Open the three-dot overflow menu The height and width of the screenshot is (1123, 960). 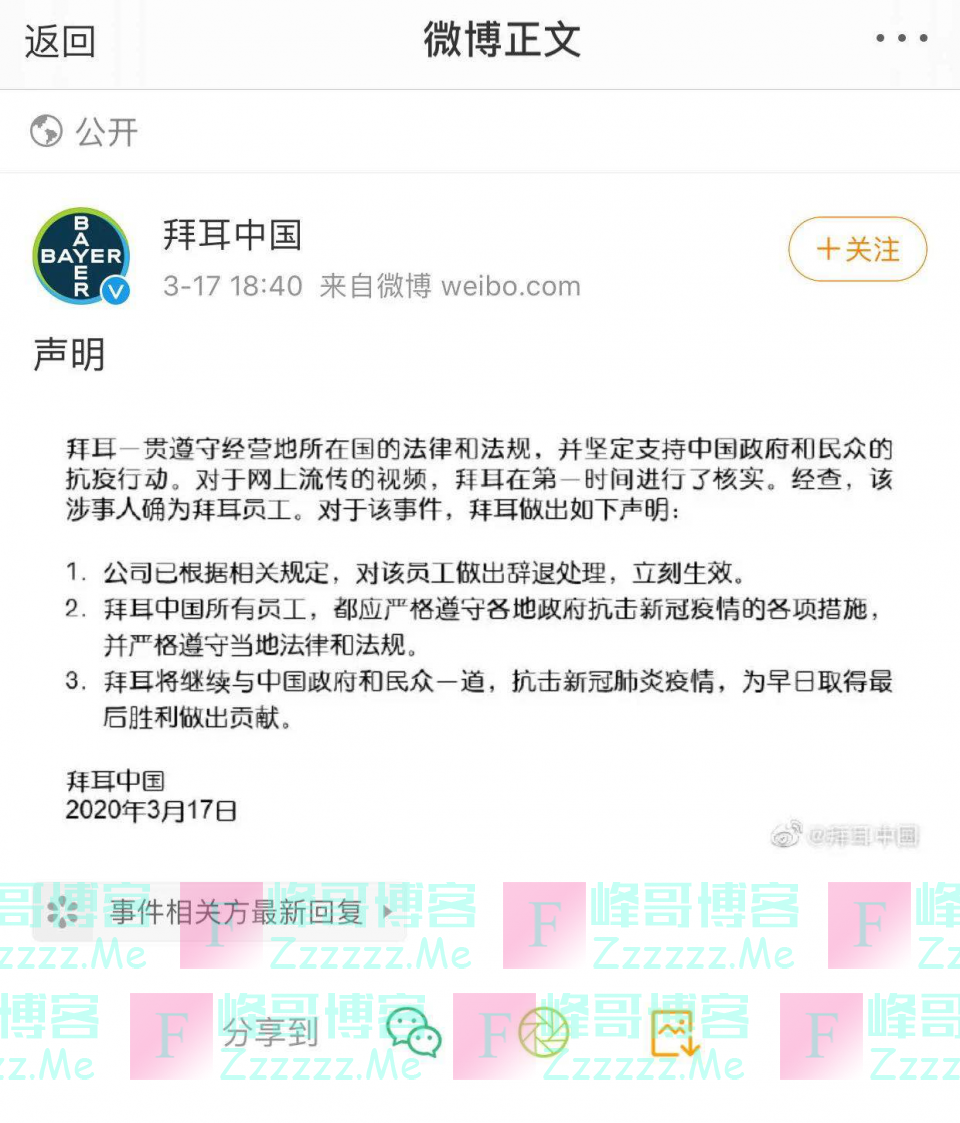point(901,39)
